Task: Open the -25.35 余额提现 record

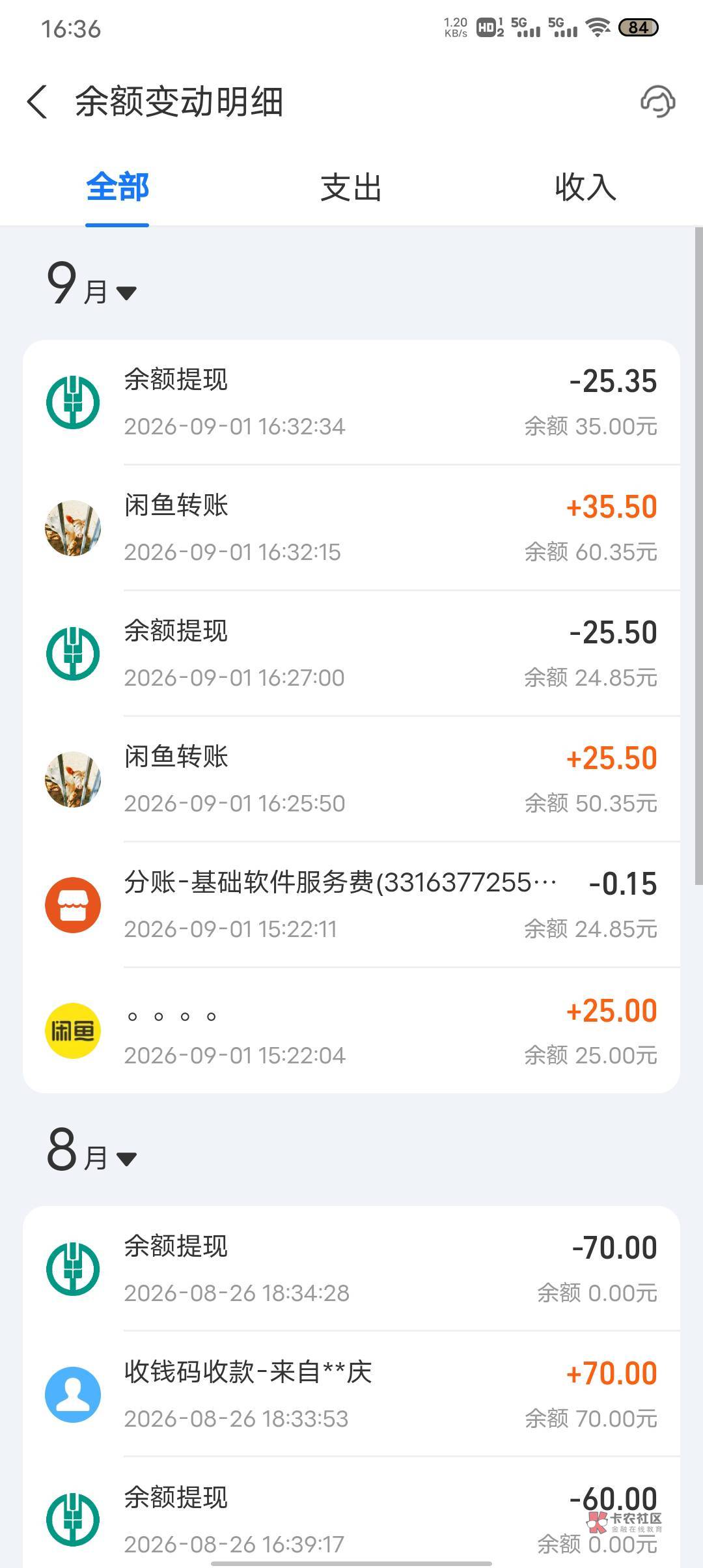Action: click(351, 402)
